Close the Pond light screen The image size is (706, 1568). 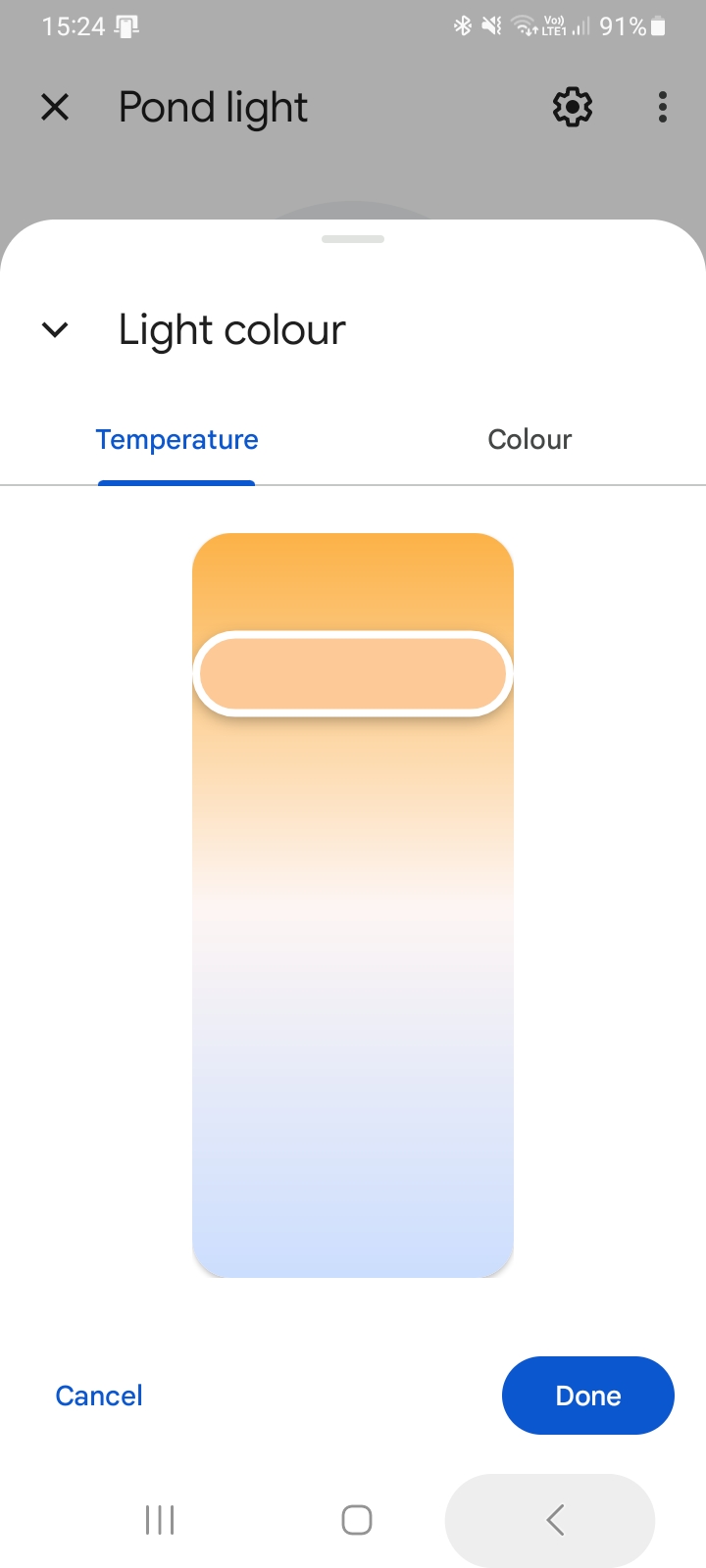[56, 107]
